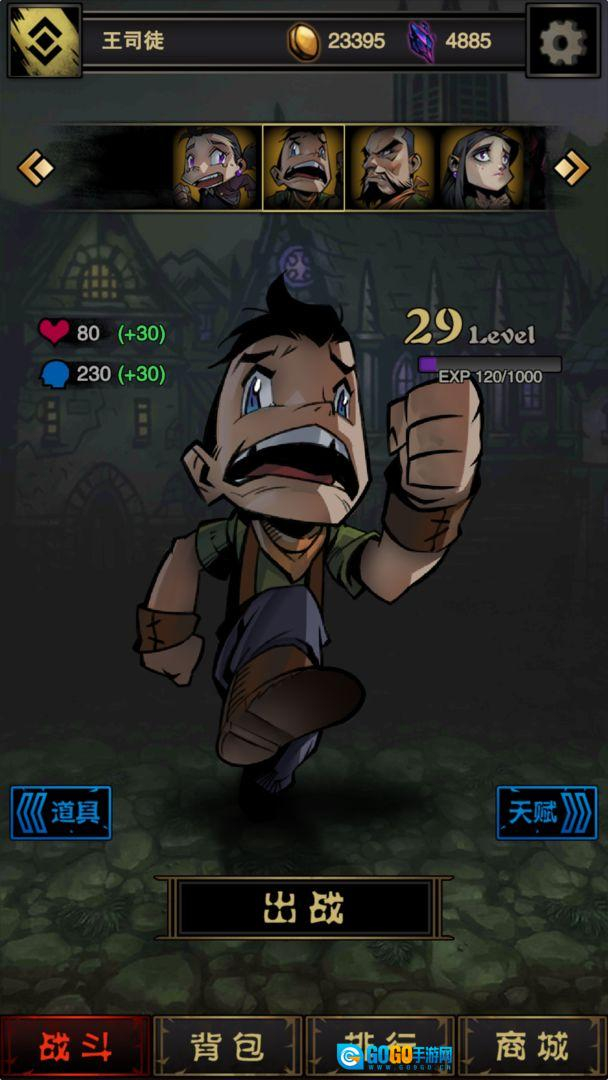Select the crying girl with ponytail portrait
The width and height of the screenshot is (608, 1080).
click(217, 167)
